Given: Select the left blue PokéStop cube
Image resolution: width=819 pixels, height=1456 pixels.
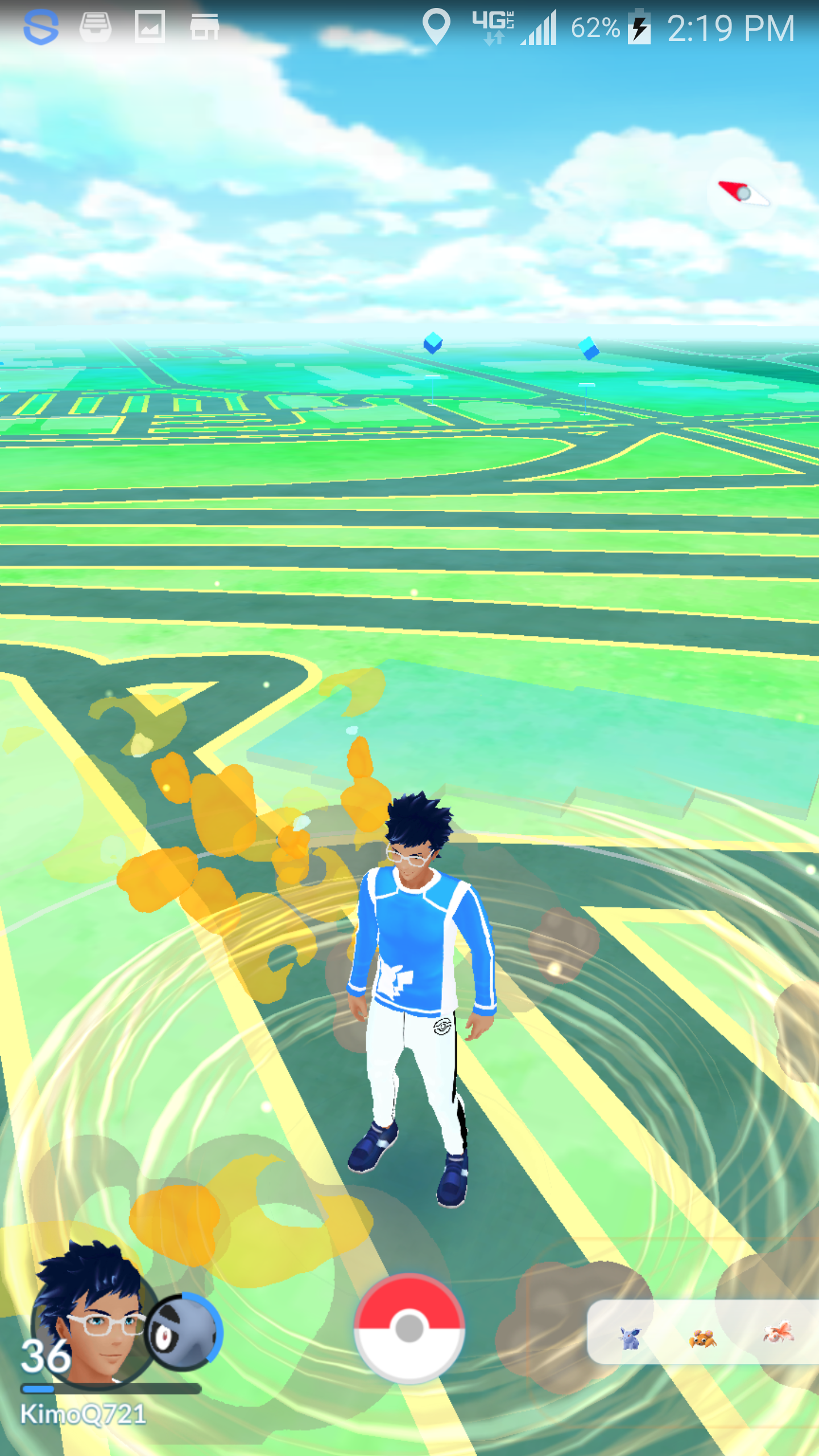Looking at the screenshot, I should click(433, 343).
